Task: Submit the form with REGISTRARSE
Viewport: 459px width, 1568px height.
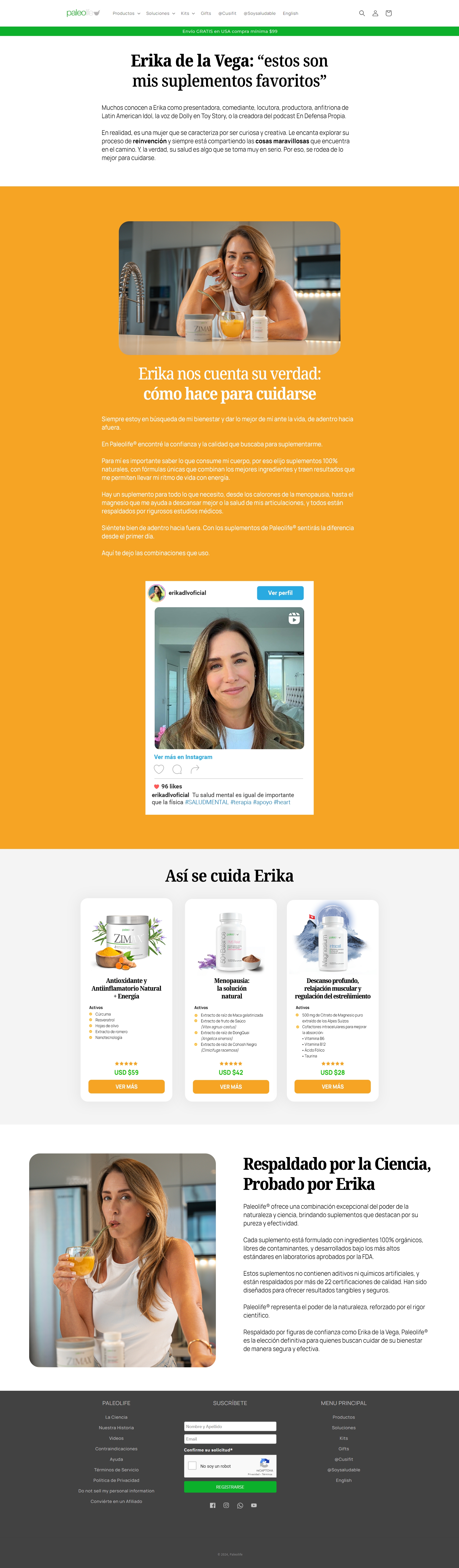Action: point(230,1487)
